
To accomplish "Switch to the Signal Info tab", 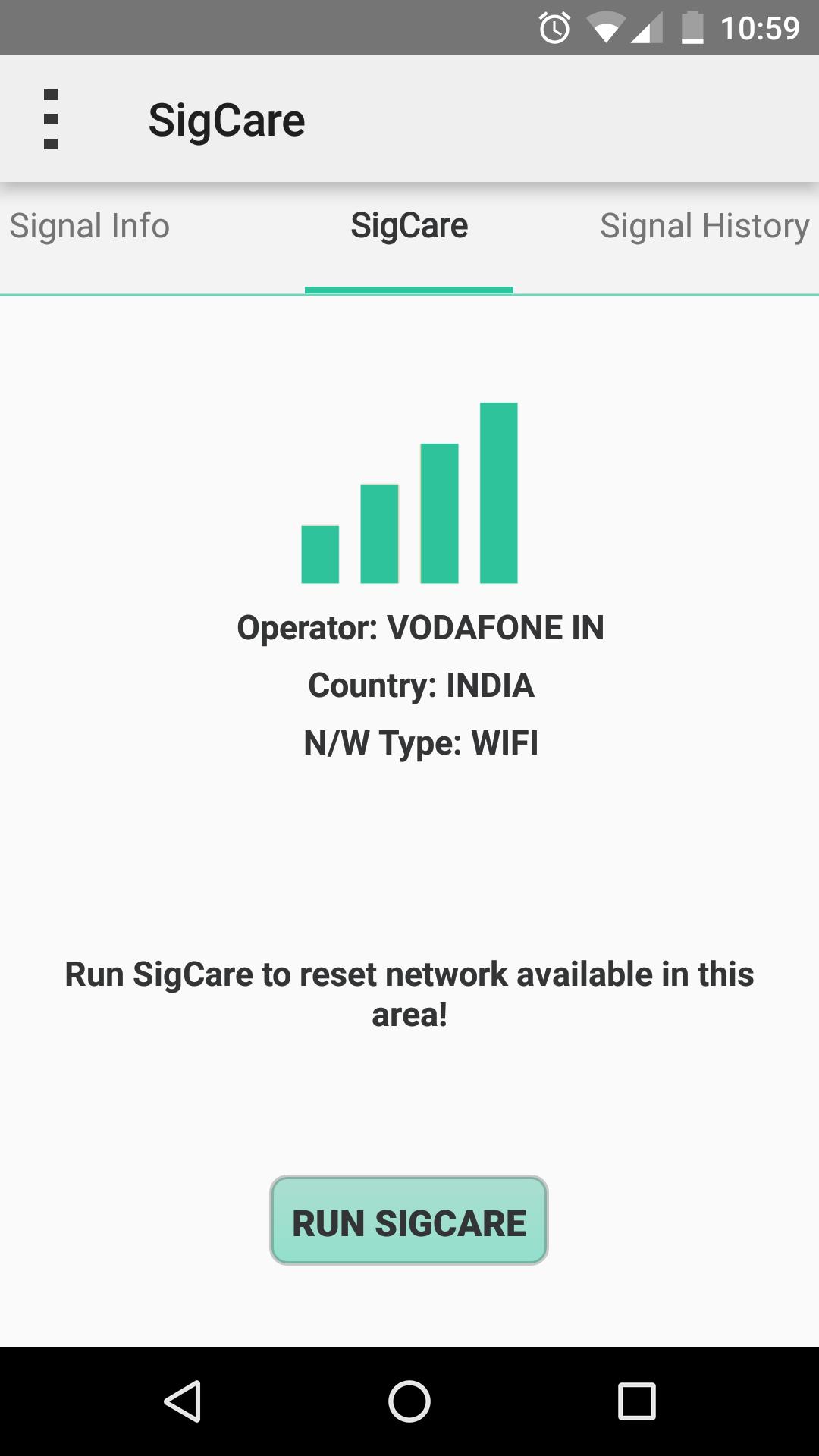I will (89, 226).
